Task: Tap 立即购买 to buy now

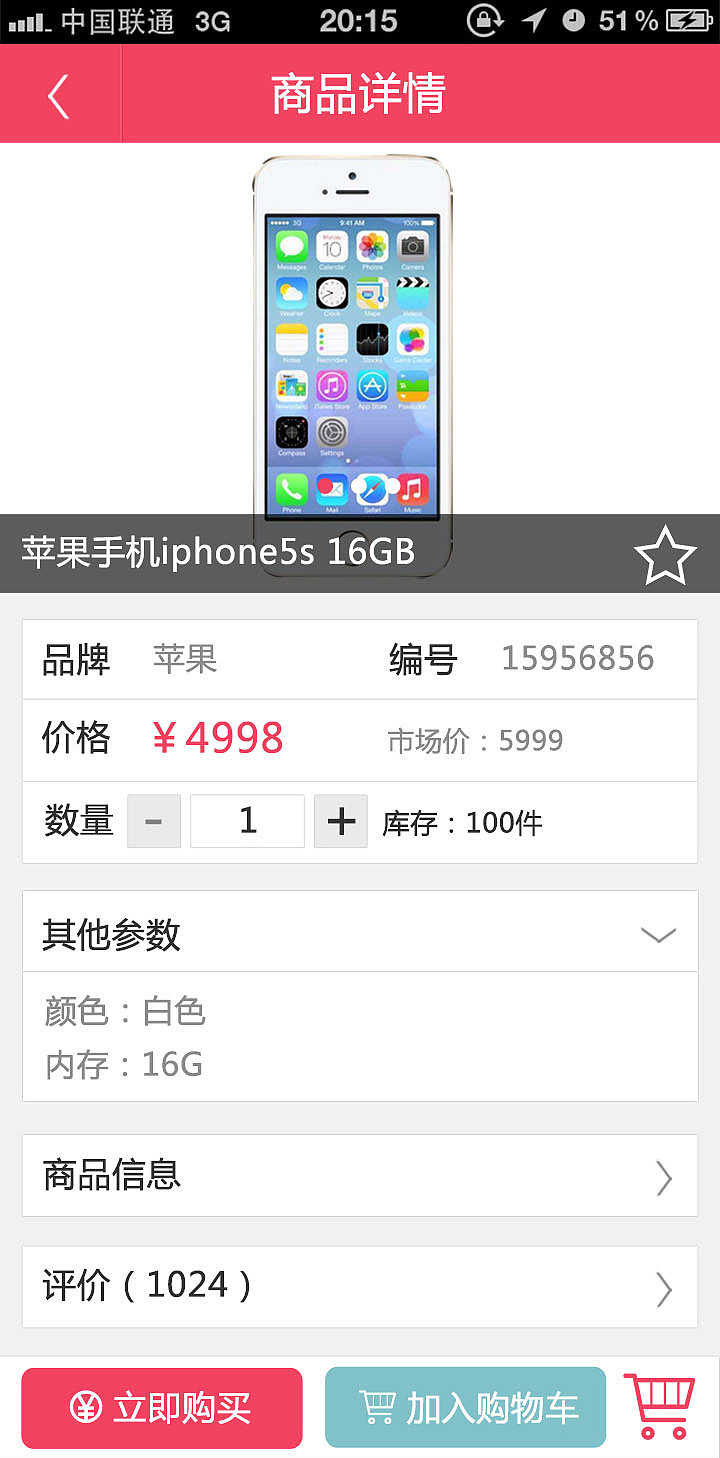Action: 162,1408
